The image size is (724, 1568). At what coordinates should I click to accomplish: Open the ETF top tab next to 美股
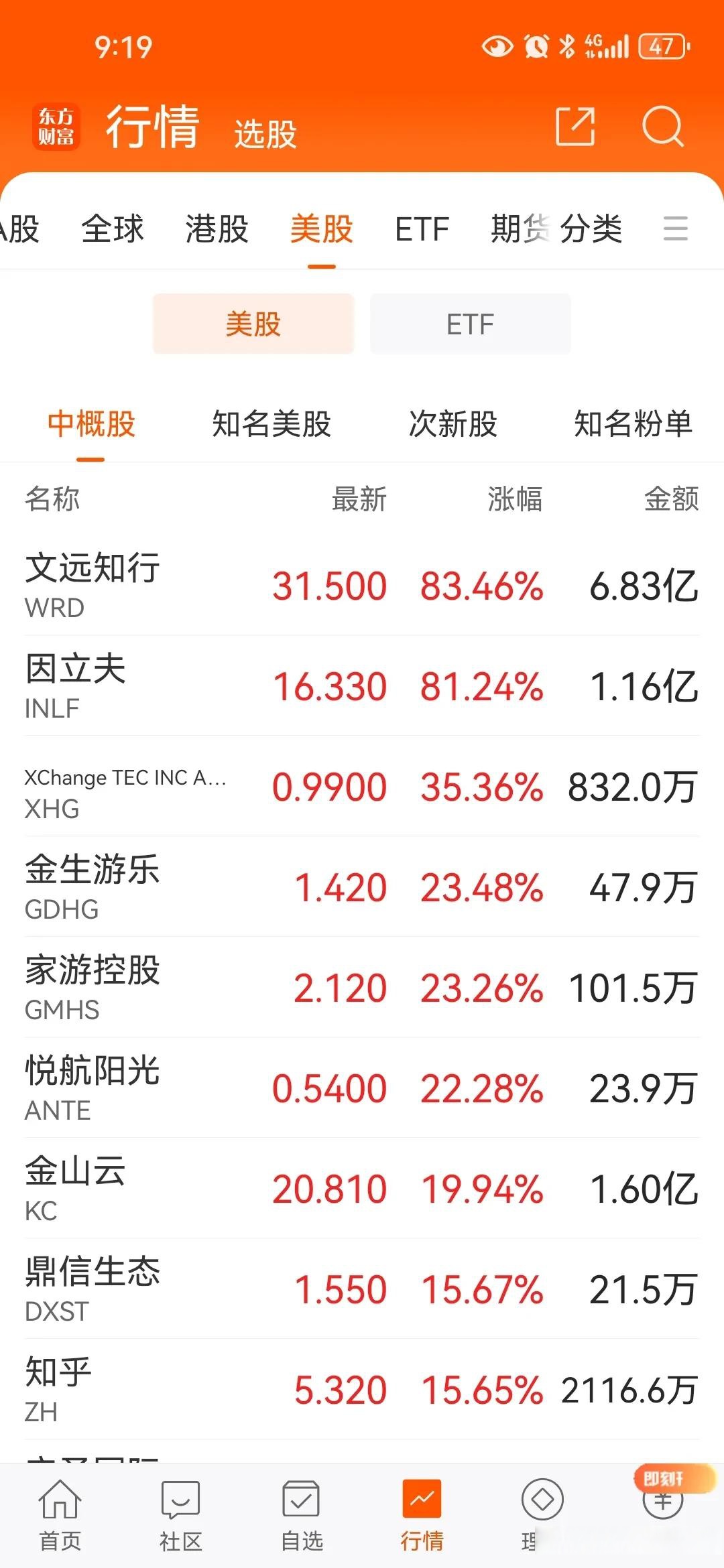tap(422, 229)
